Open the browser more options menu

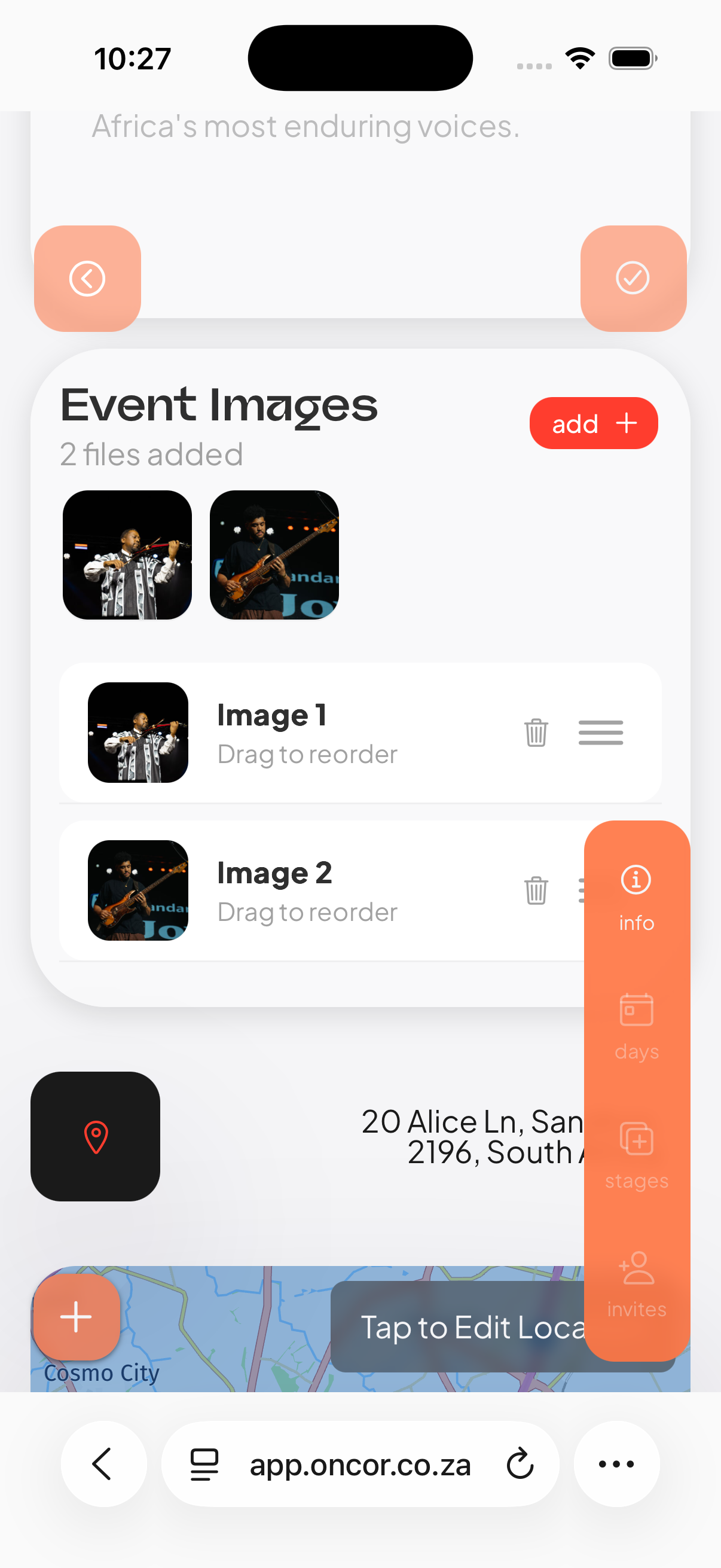pos(616,1465)
